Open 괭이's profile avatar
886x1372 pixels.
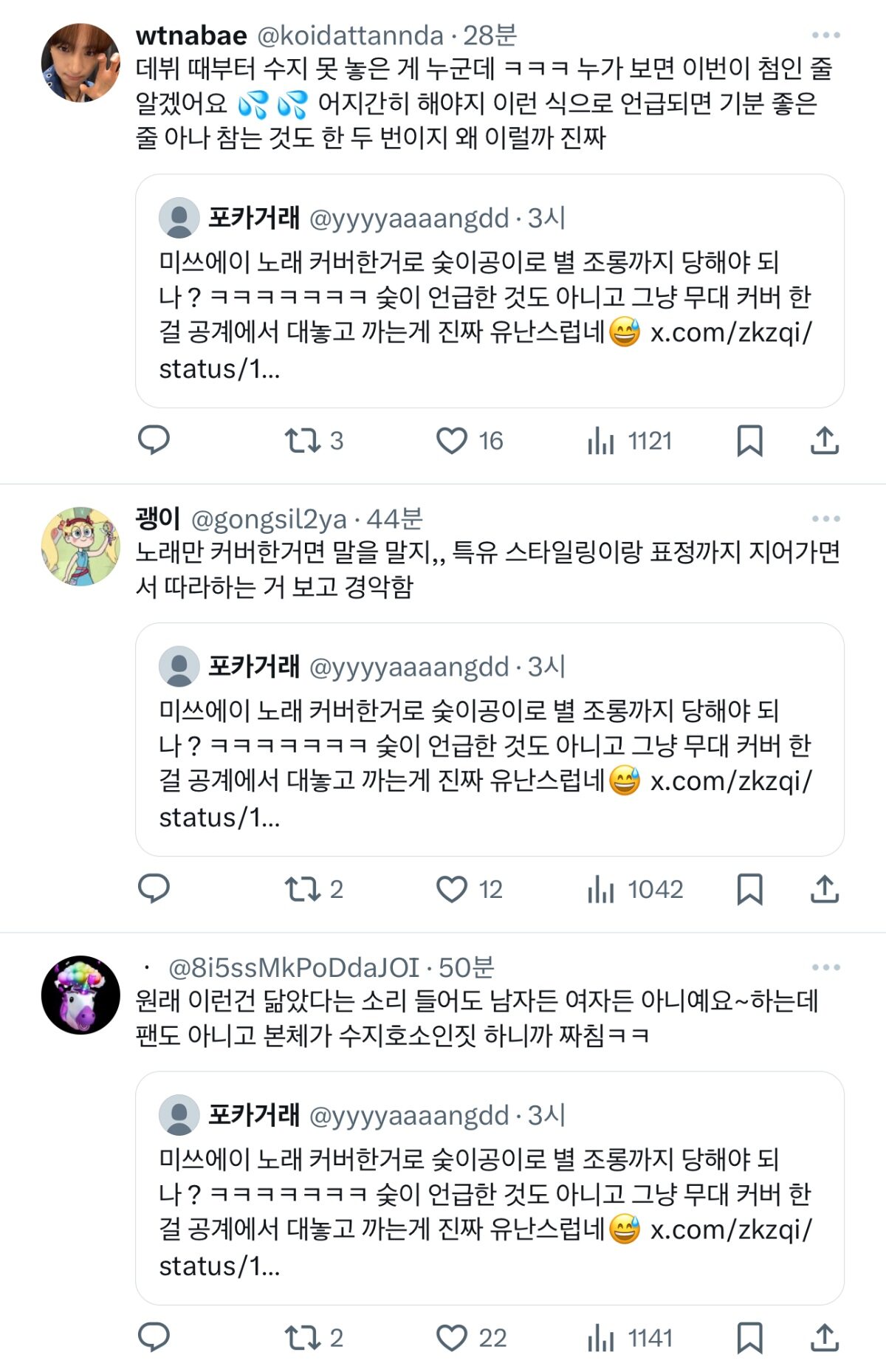(80, 546)
